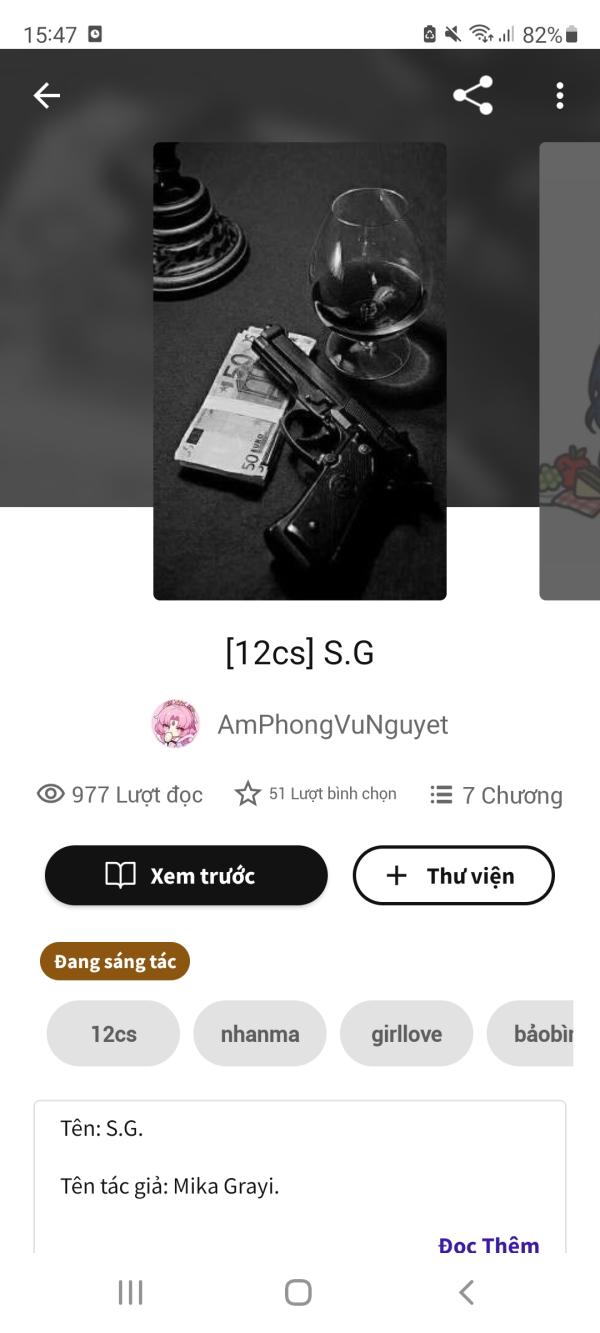Open recent apps from navigation bar
The height and width of the screenshot is (1333, 600).
tap(131, 1292)
